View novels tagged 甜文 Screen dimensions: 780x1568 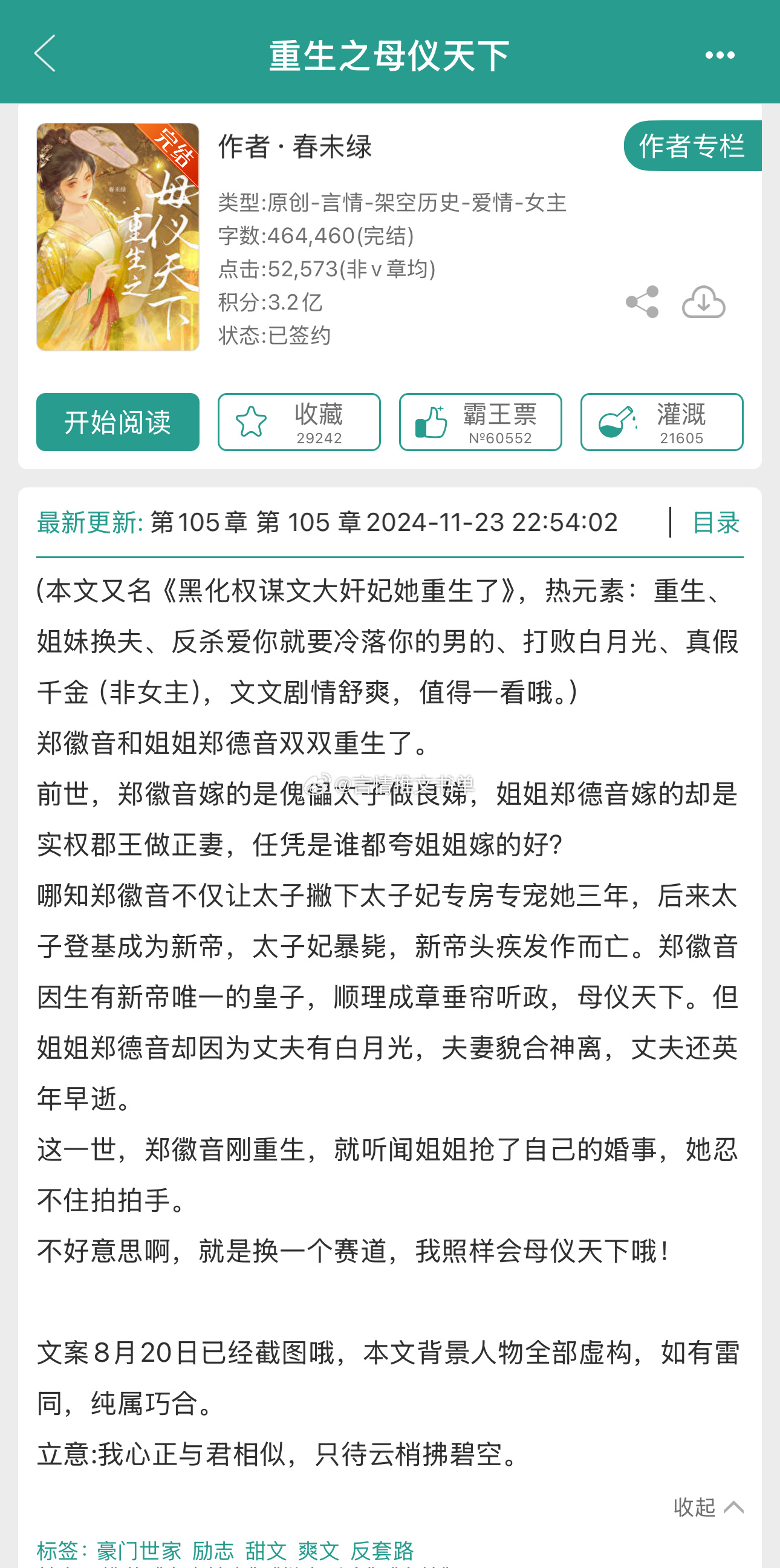(x=266, y=1550)
